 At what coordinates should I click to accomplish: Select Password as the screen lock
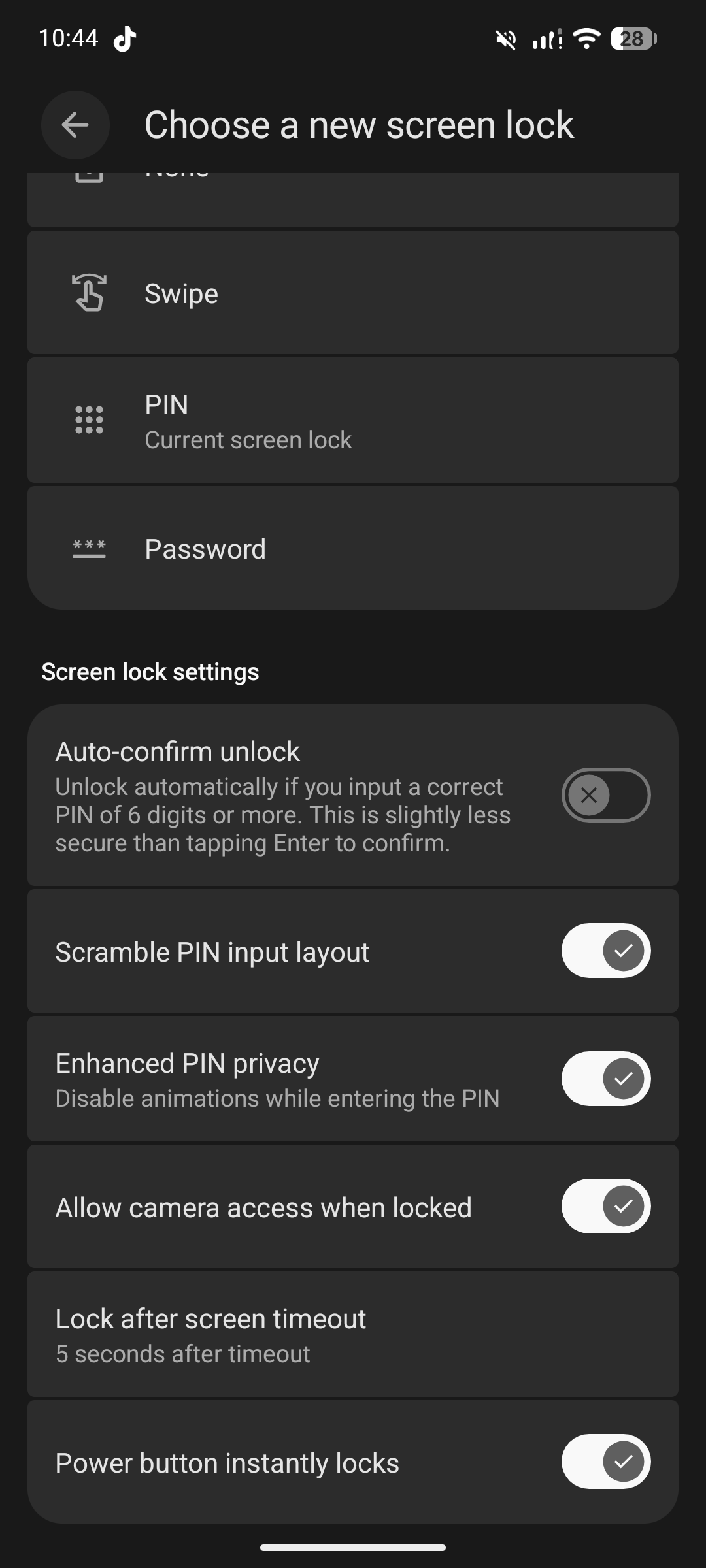coord(352,549)
